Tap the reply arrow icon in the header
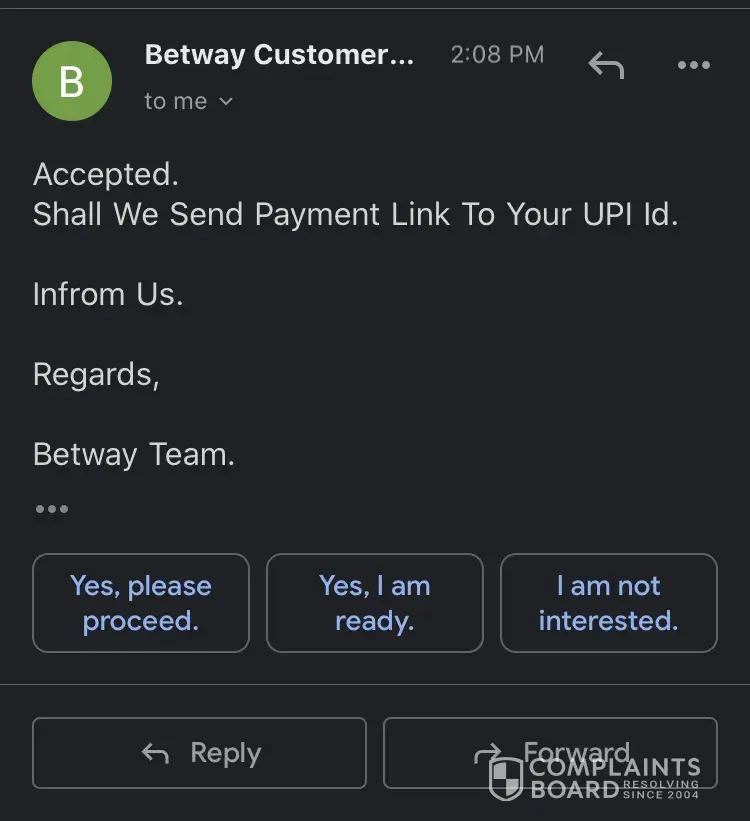The height and width of the screenshot is (821, 750). pos(606,65)
